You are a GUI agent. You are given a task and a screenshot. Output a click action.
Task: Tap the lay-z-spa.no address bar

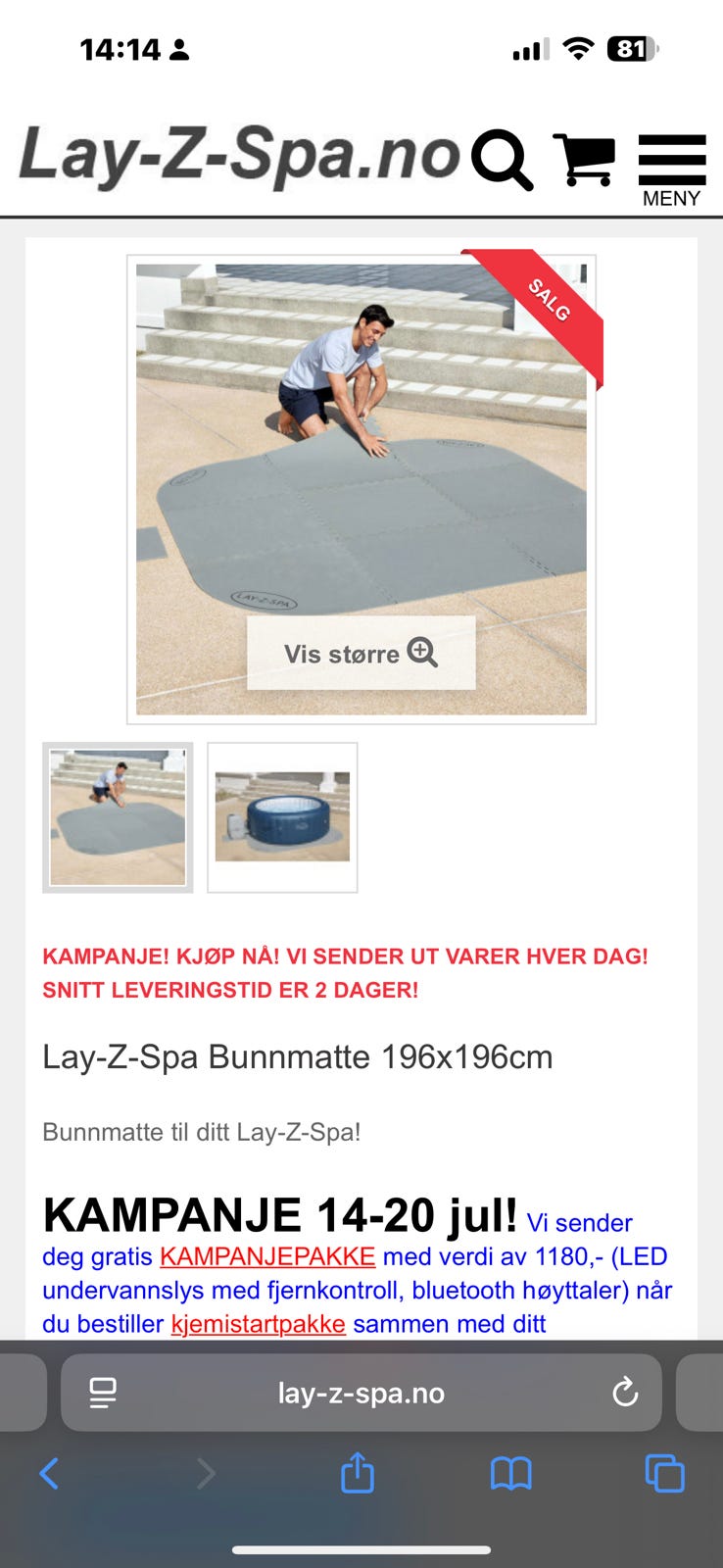[361, 1392]
